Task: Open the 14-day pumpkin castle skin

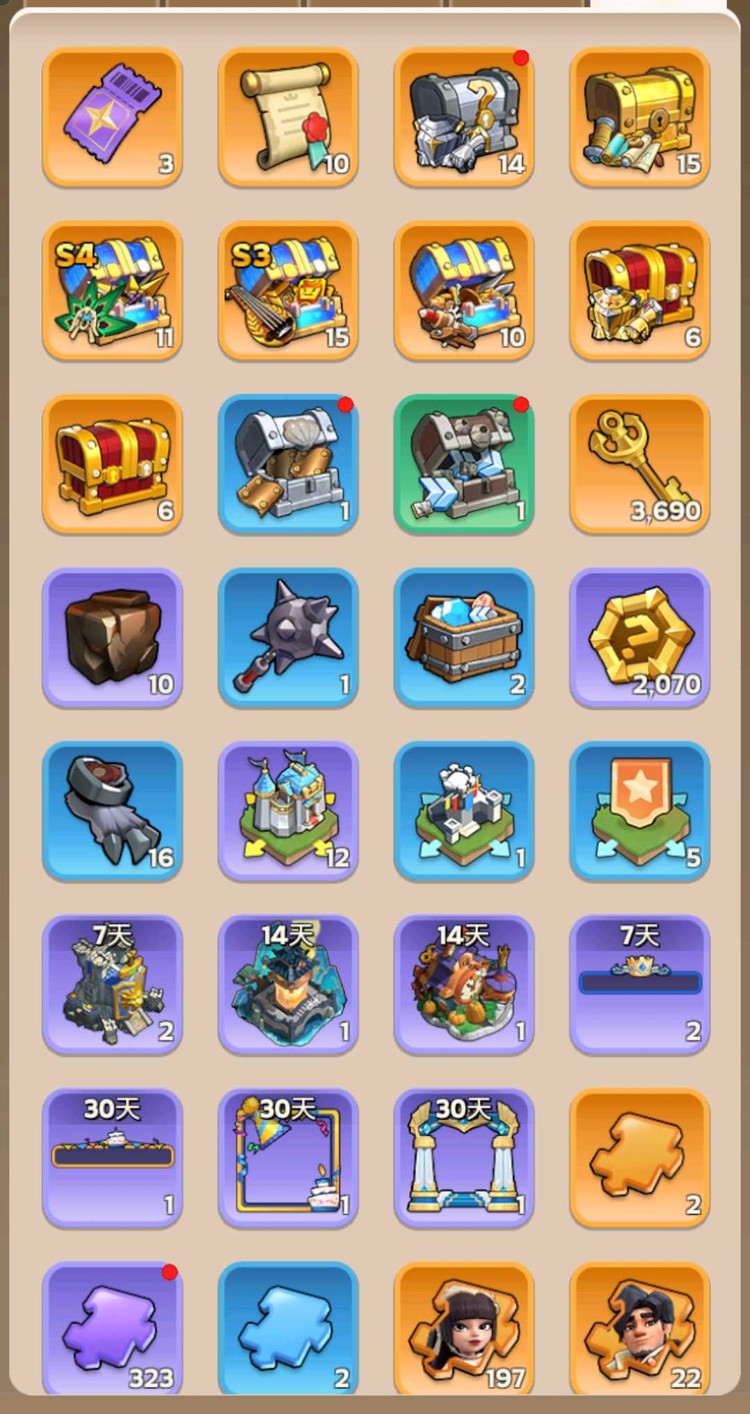Action: pos(464,985)
